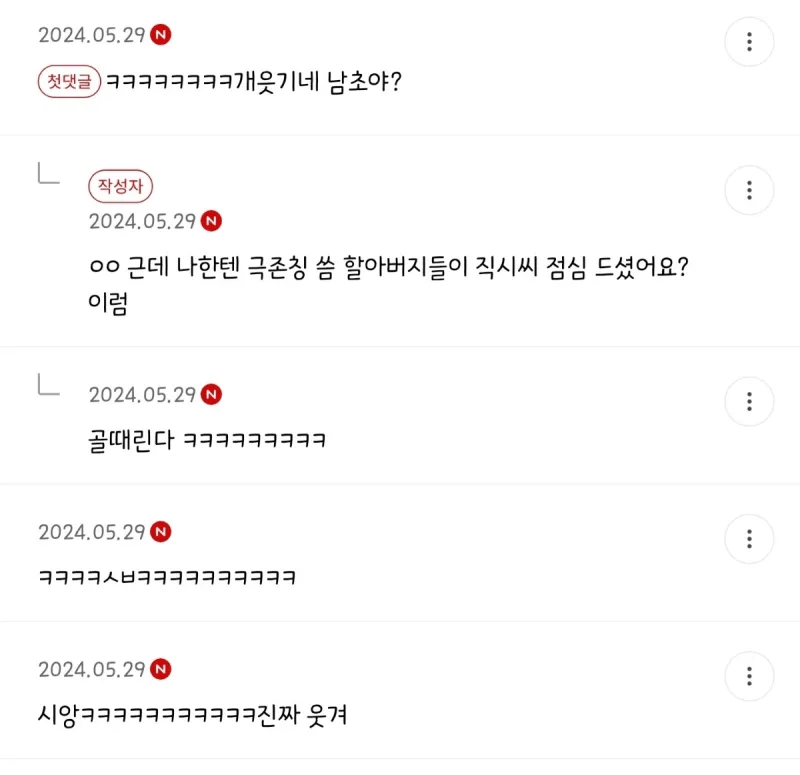Show options for the 'ㅋㅋㅋㅋㅅㅂ' comment
The image size is (800, 775).
[x=749, y=539]
